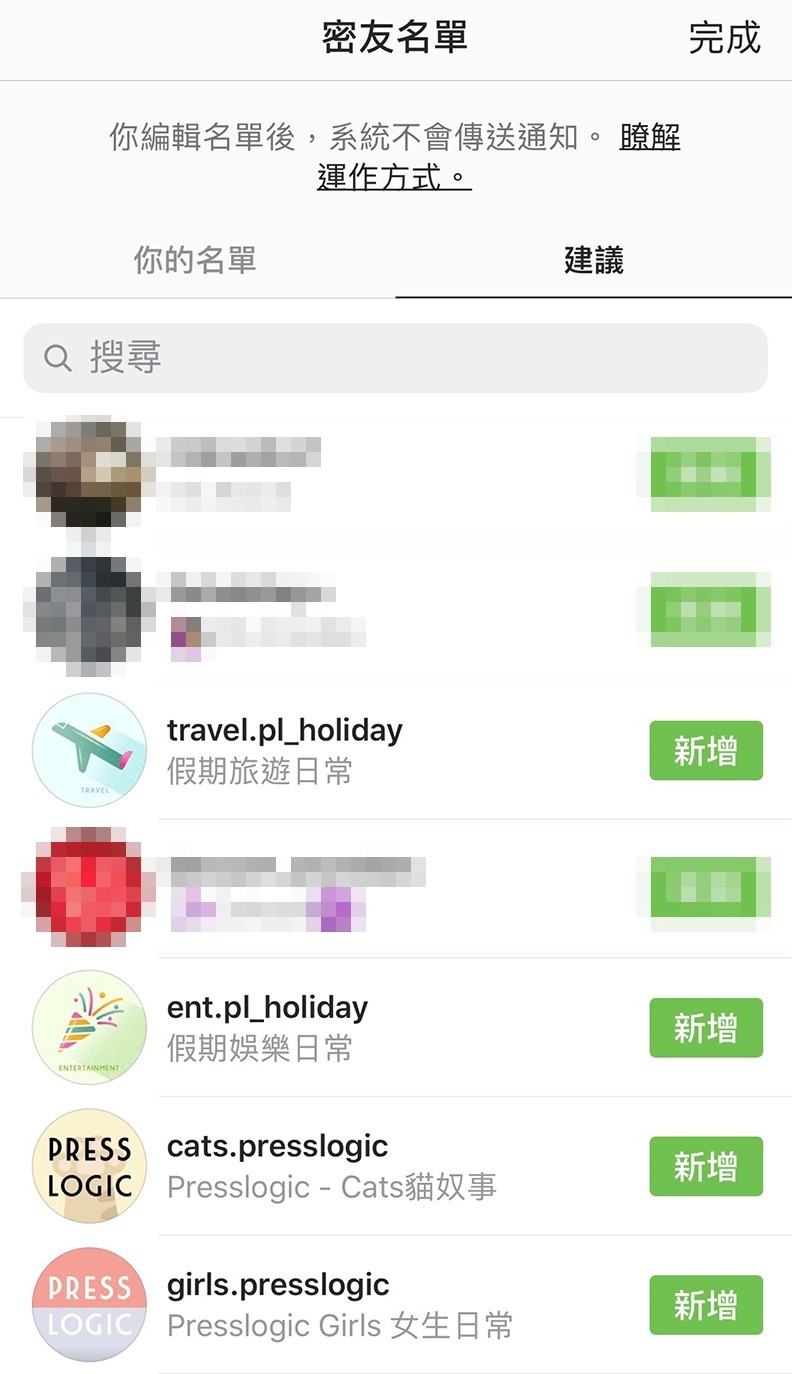
Task: Add ent.pl_holiday to close friends
Action: [705, 1028]
